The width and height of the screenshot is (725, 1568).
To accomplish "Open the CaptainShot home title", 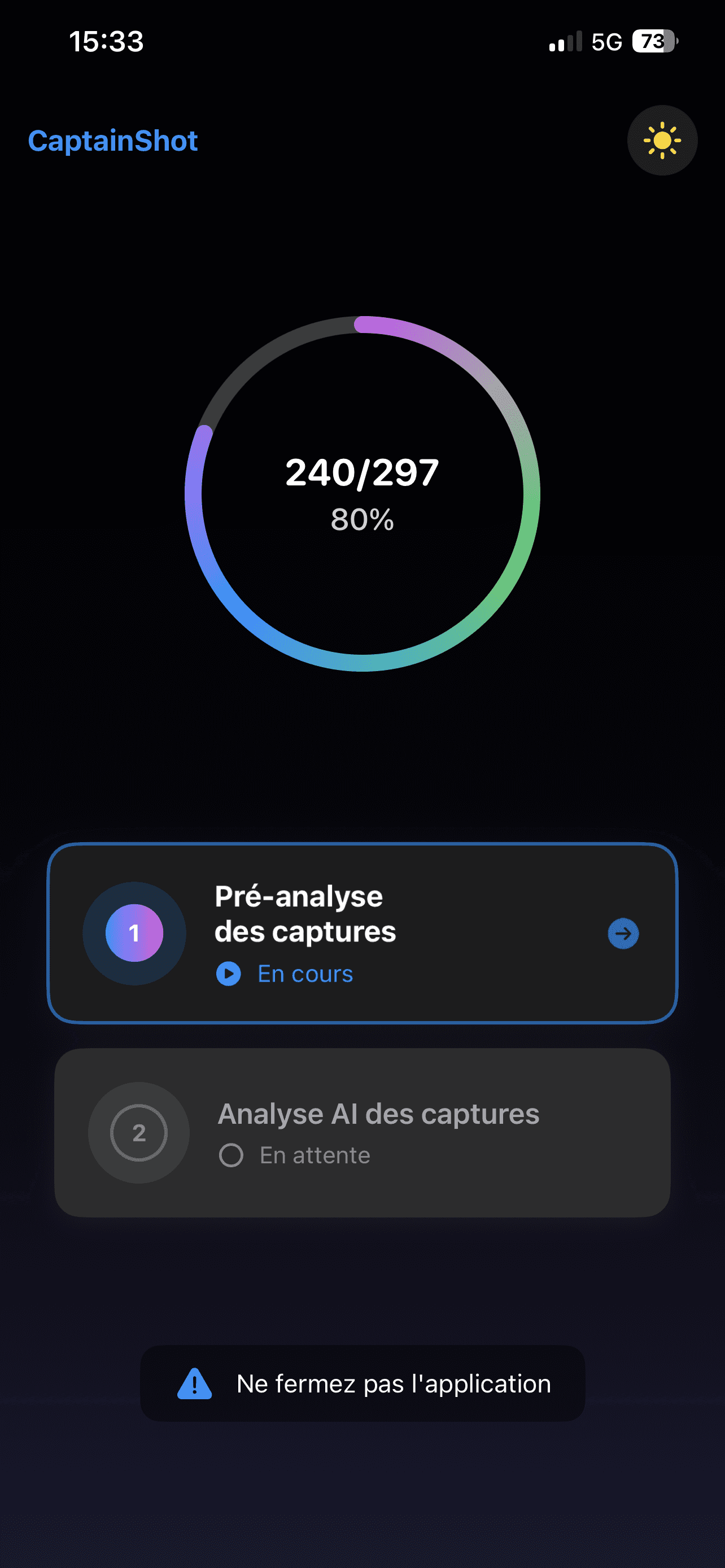I will (113, 141).
